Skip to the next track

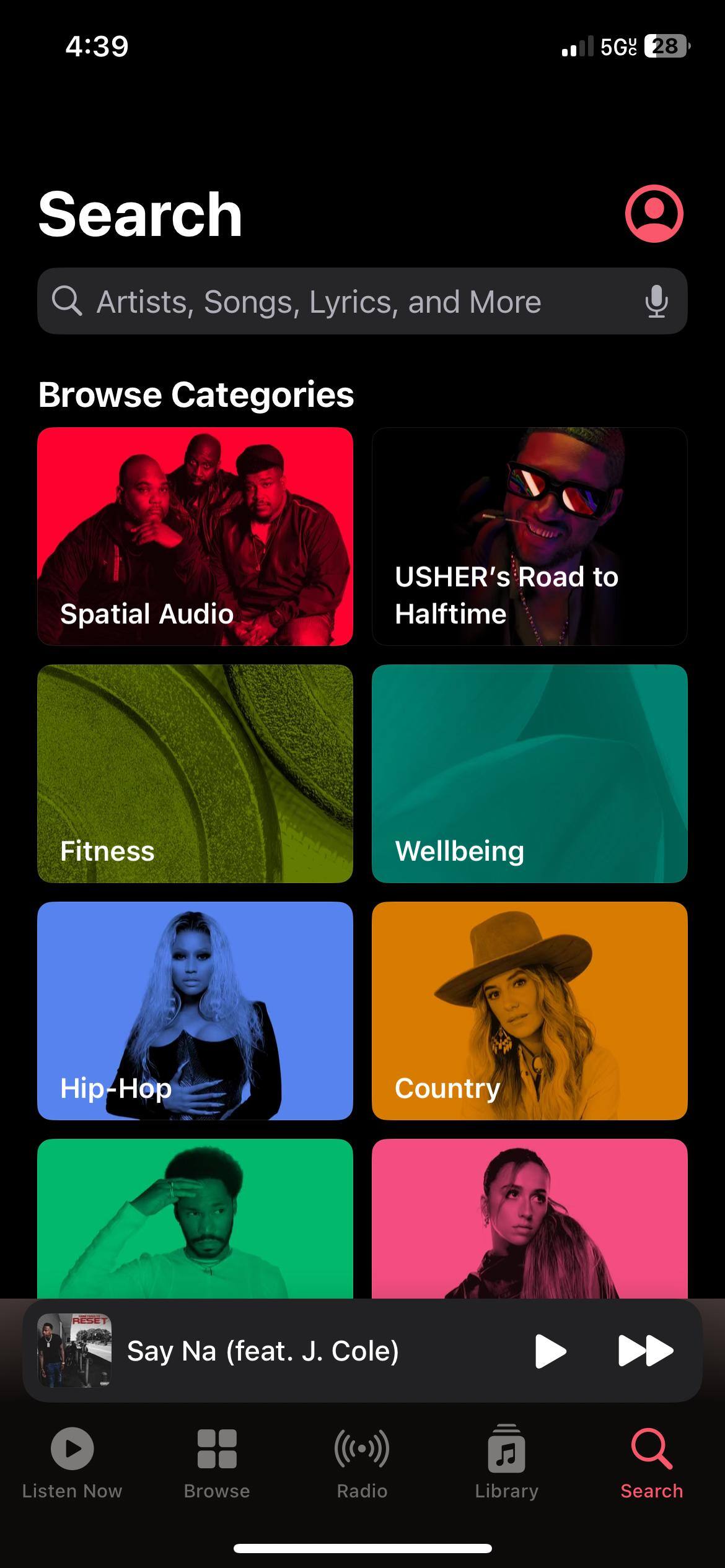[646, 1351]
